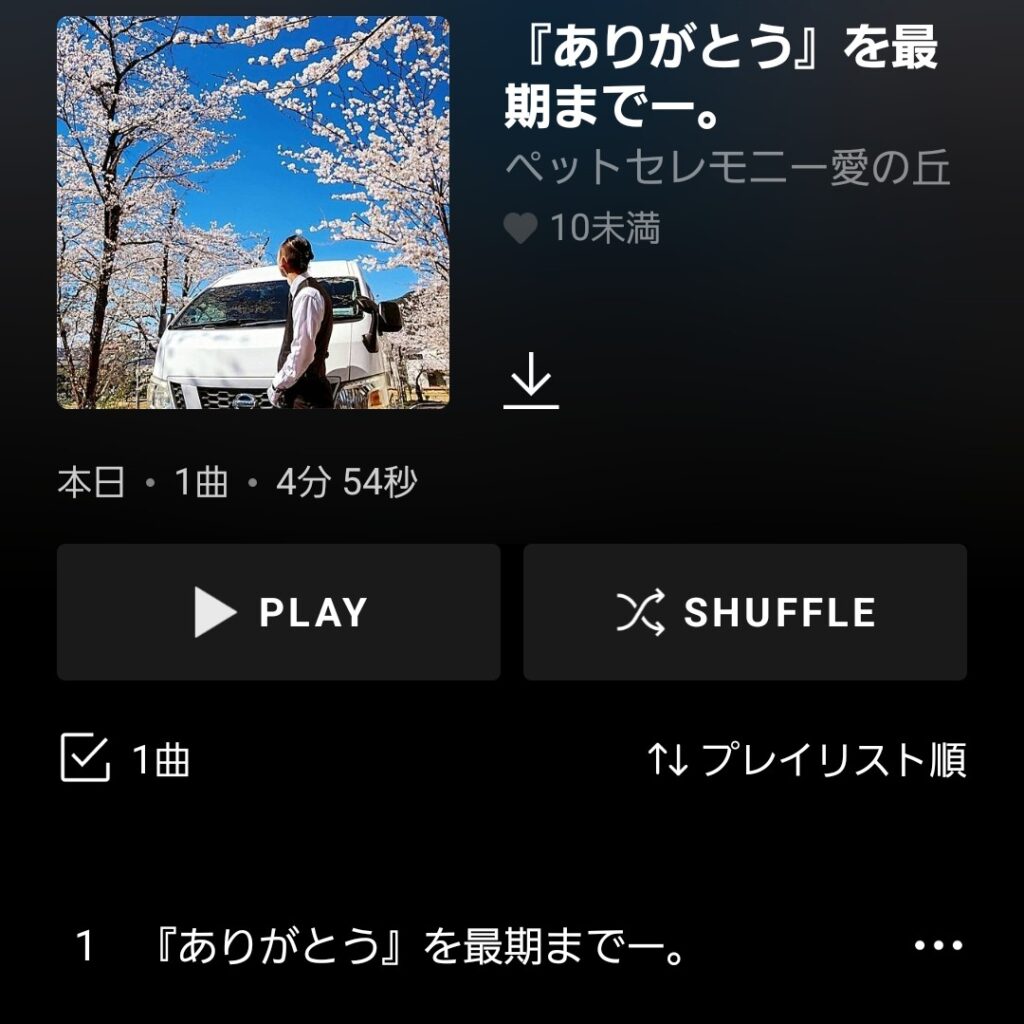Tap the PLAY button
This screenshot has width=1024, height=1024.
click(278, 612)
